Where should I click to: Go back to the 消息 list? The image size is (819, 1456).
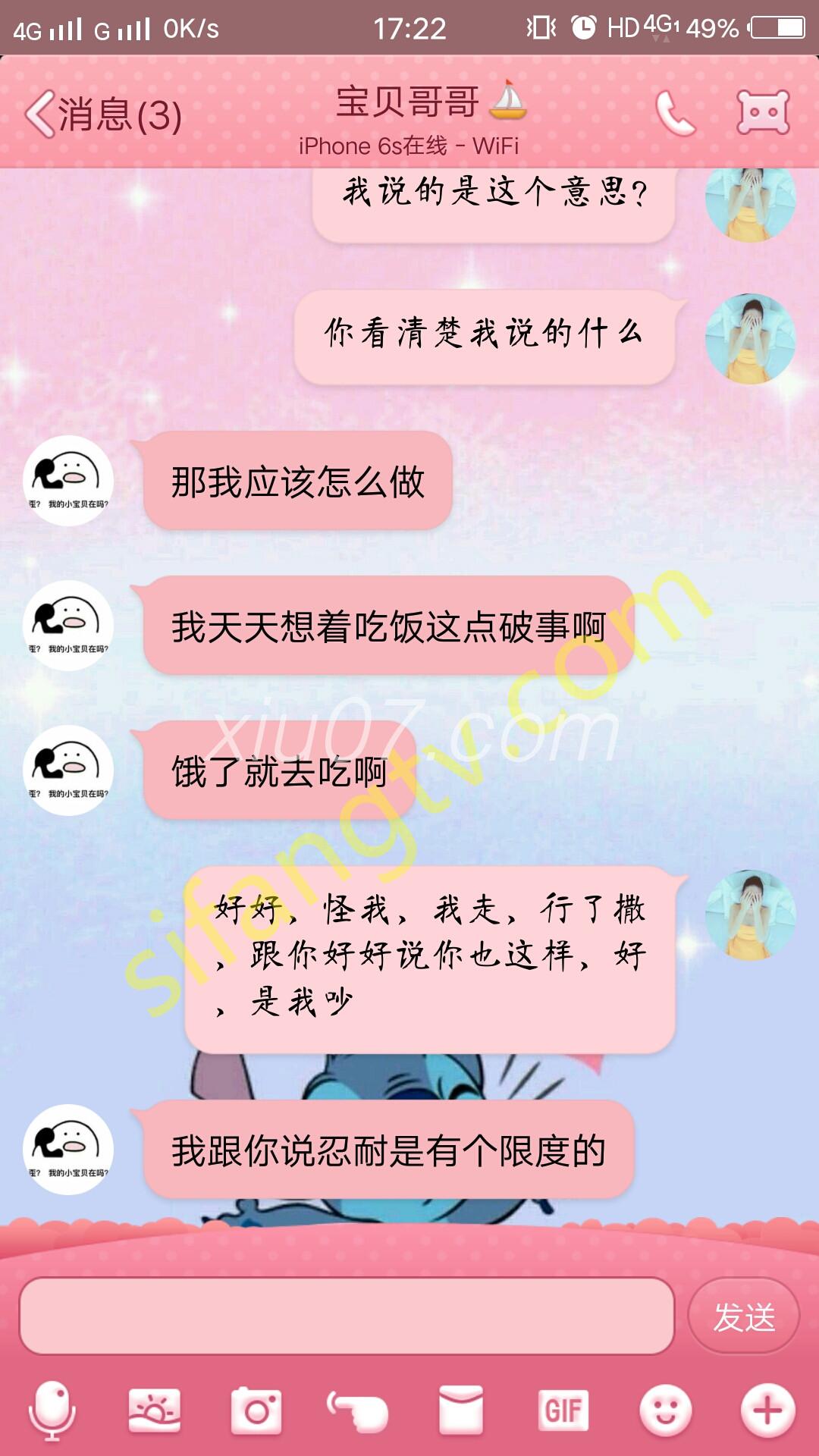coord(102,115)
